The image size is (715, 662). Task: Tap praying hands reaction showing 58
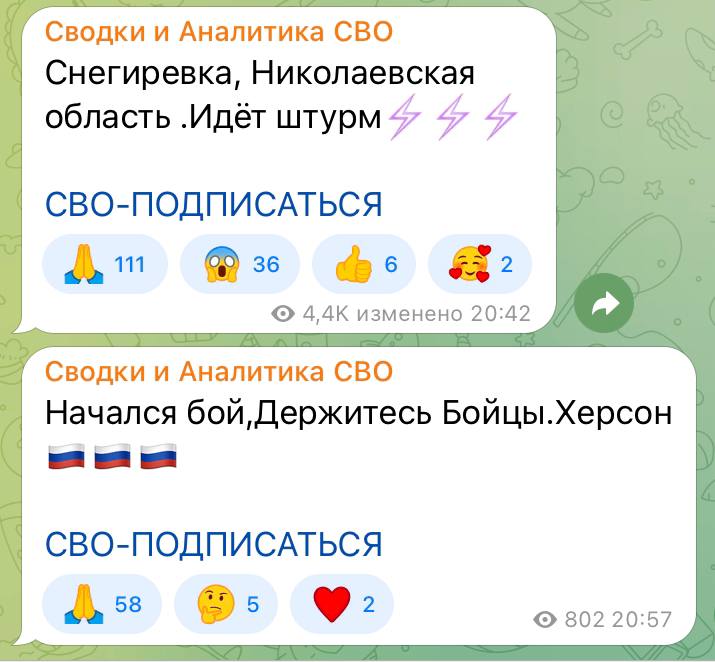pyautogui.click(x=101, y=605)
